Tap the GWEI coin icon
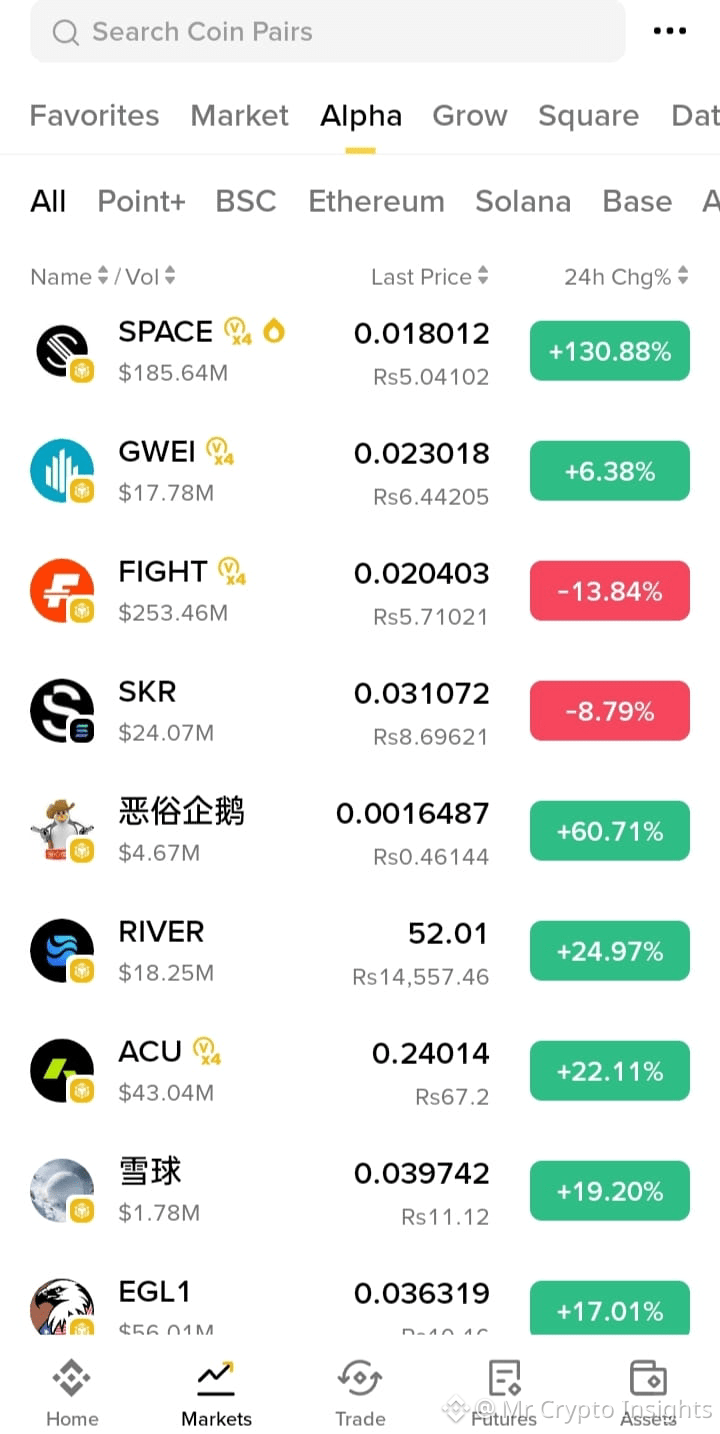Viewport: 720px width, 1434px height. (x=62, y=470)
